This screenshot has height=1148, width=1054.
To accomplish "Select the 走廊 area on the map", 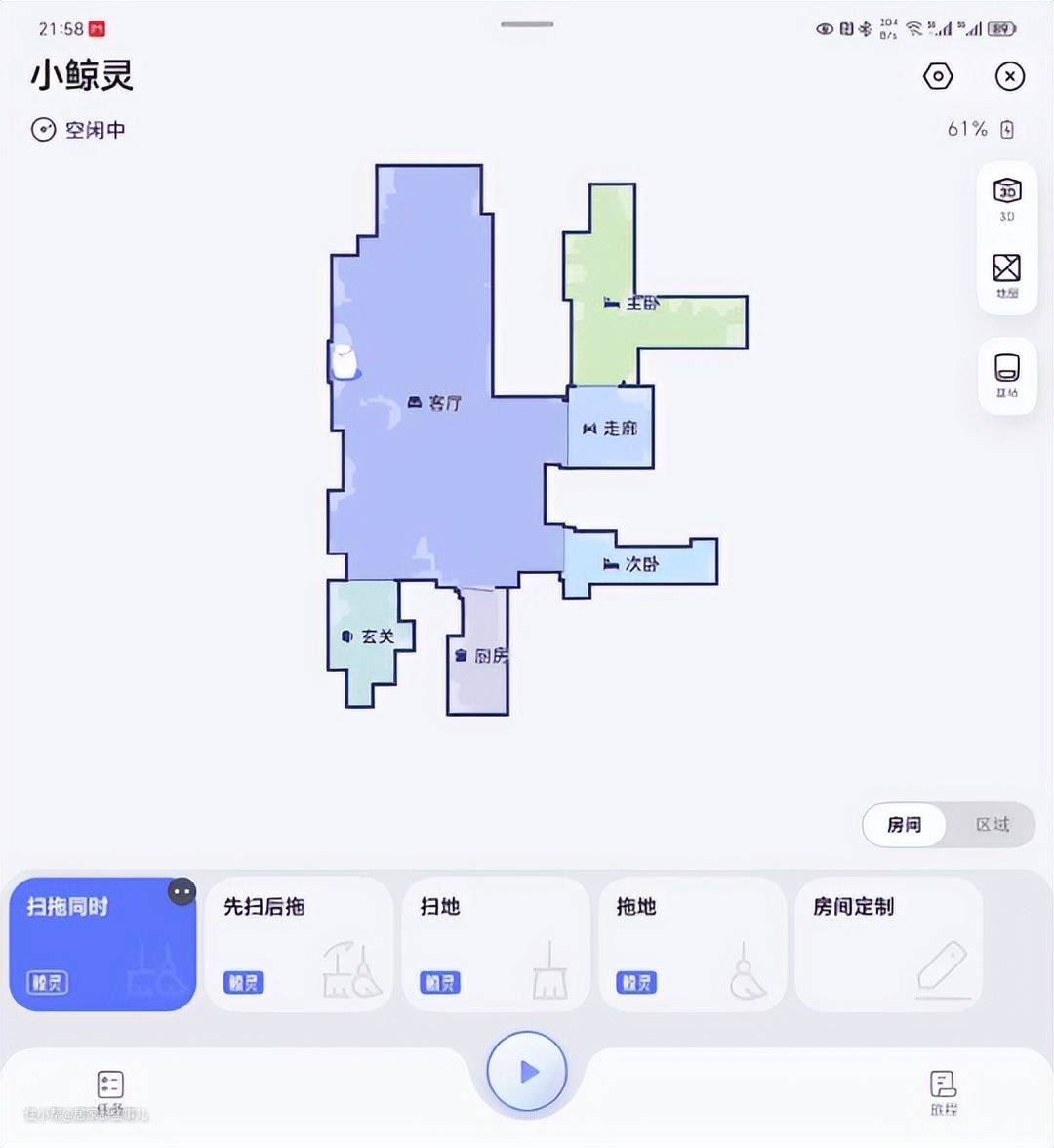I will [610, 429].
